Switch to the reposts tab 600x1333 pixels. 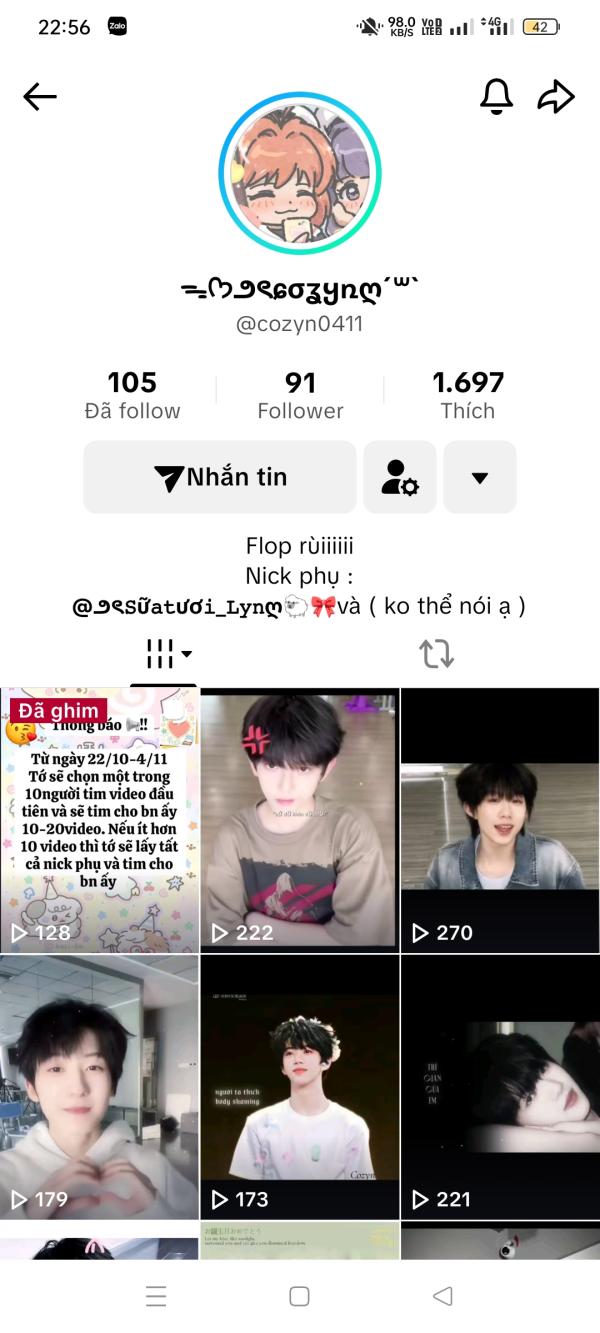[436, 654]
